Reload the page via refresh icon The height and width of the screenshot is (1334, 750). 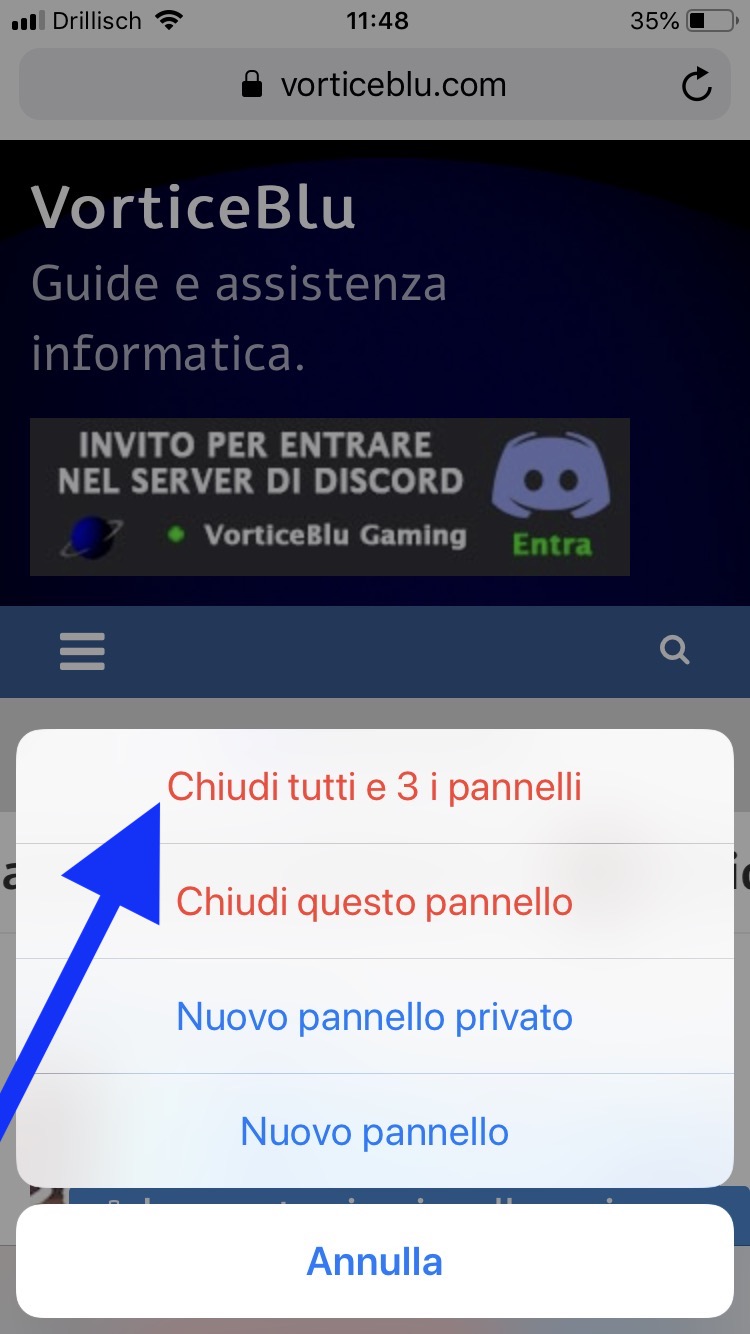pos(696,85)
